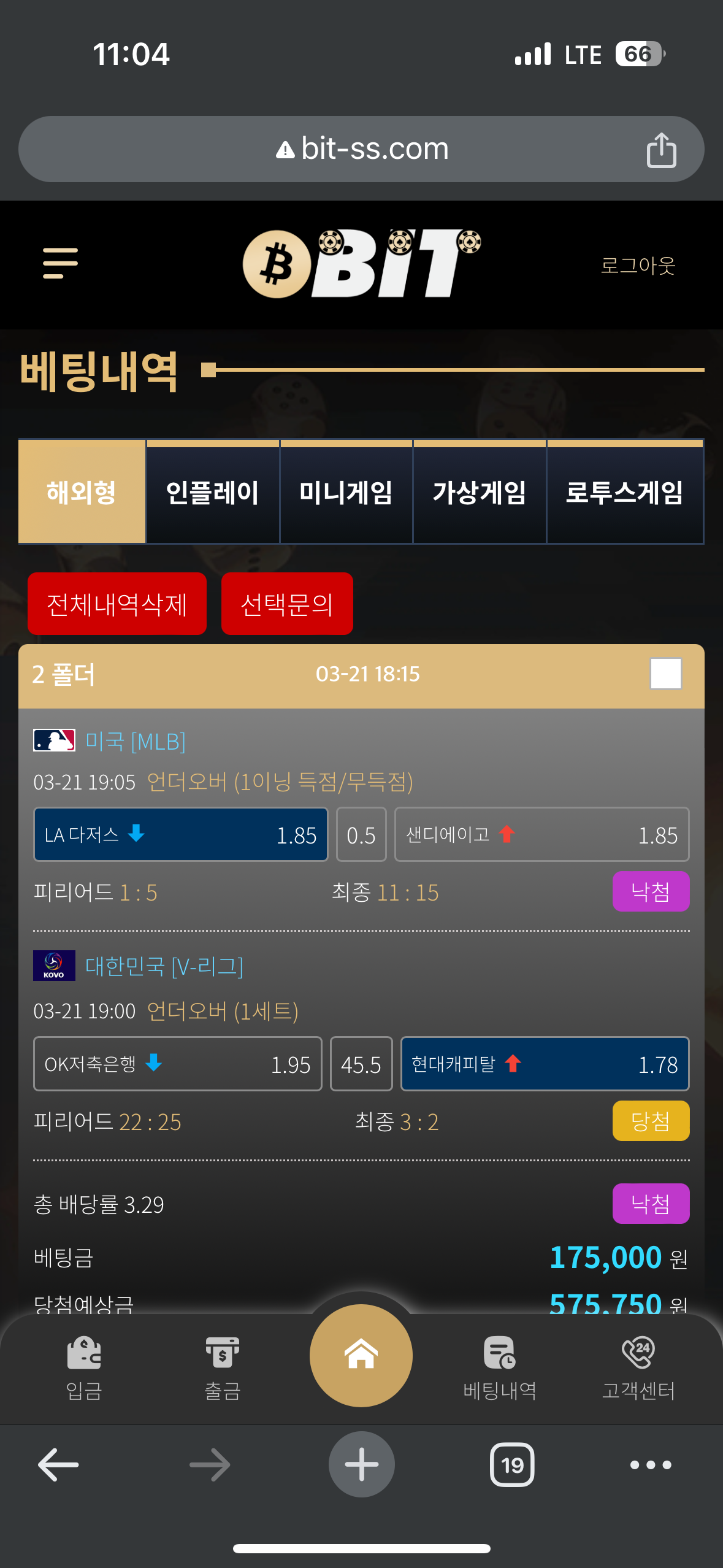The width and height of the screenshot is (723, 1568).
Task: Tap the 선택문의 button
Action: click(x=287, y=604)
